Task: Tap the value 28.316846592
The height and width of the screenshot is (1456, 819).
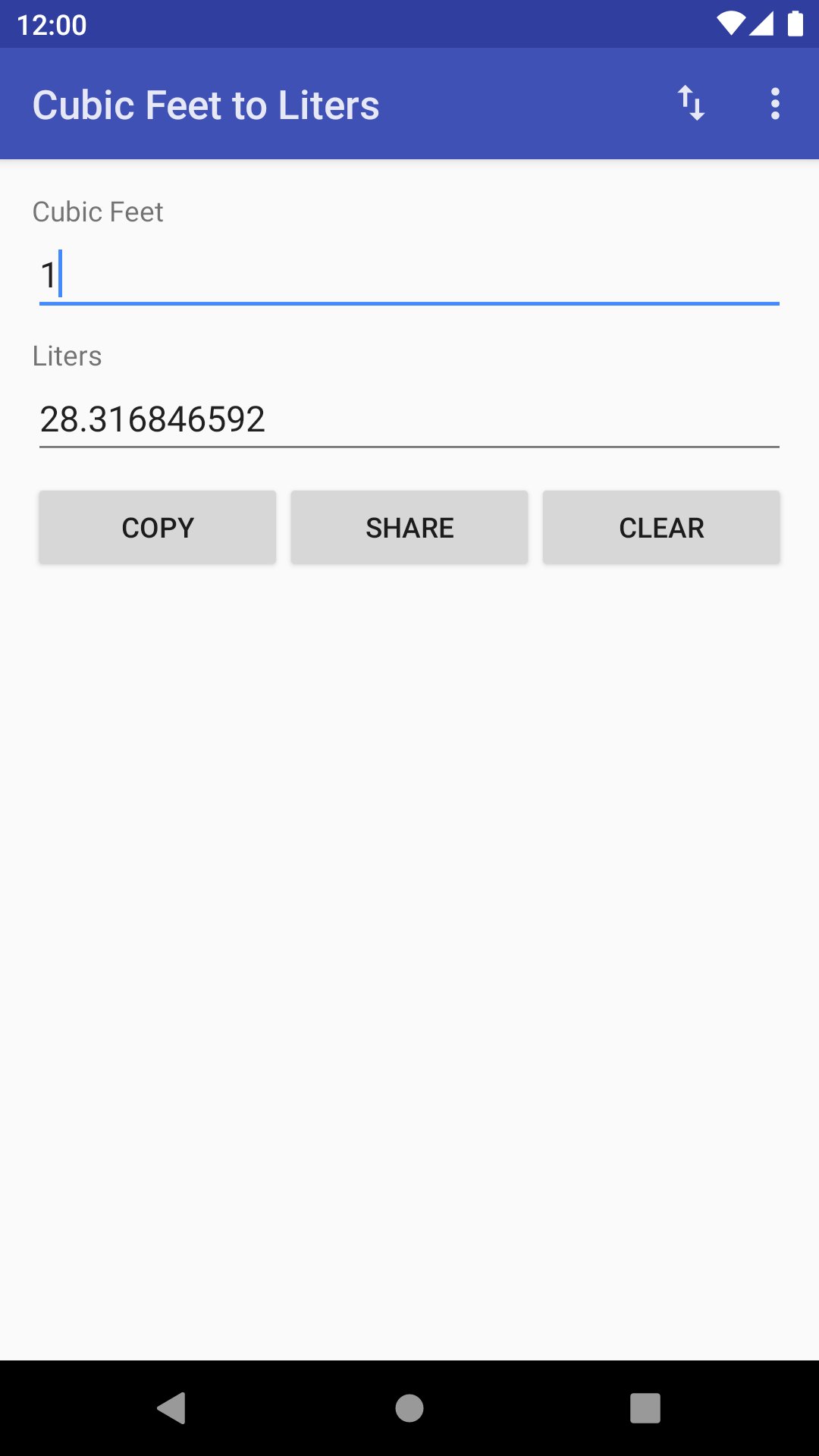Action: tap(152, 419)
